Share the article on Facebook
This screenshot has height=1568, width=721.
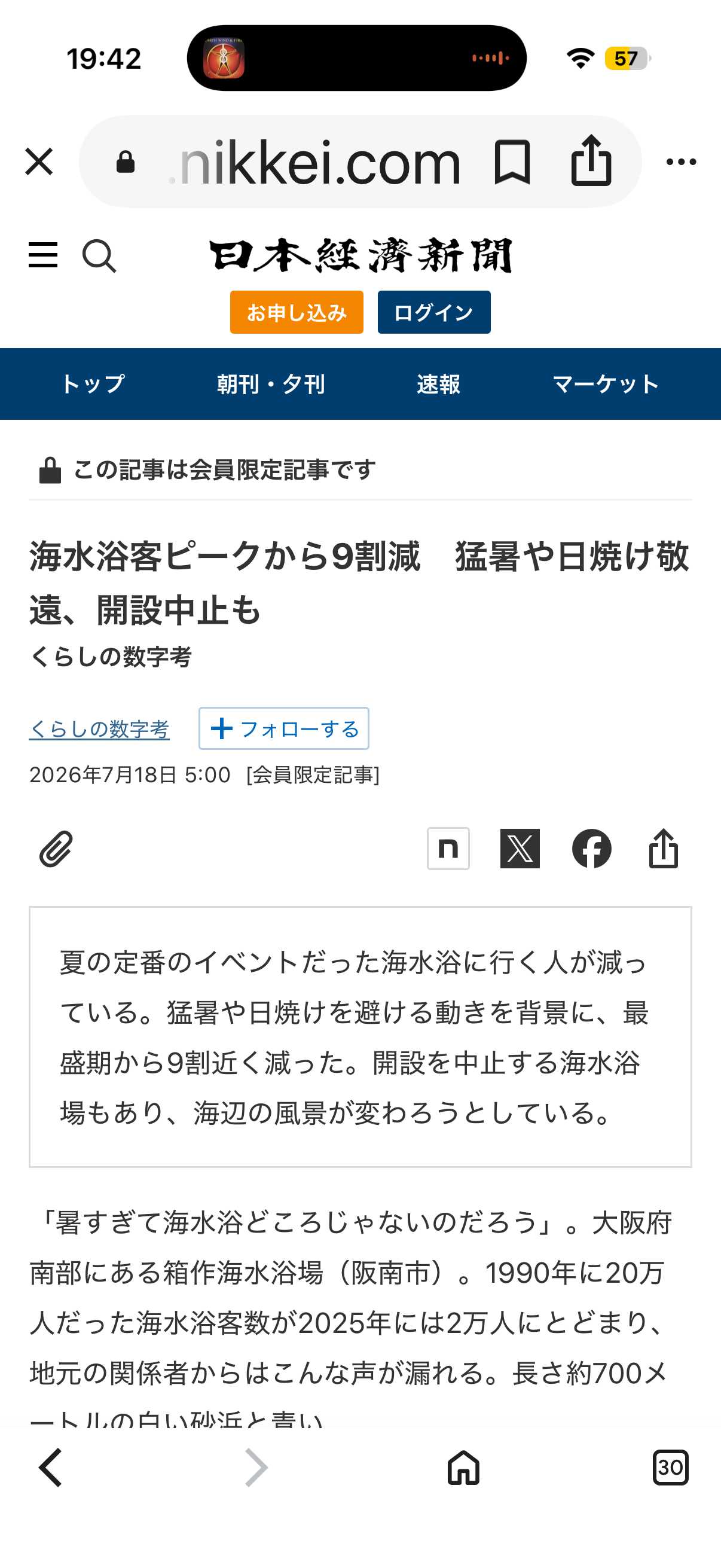click(x=591, y=848)
